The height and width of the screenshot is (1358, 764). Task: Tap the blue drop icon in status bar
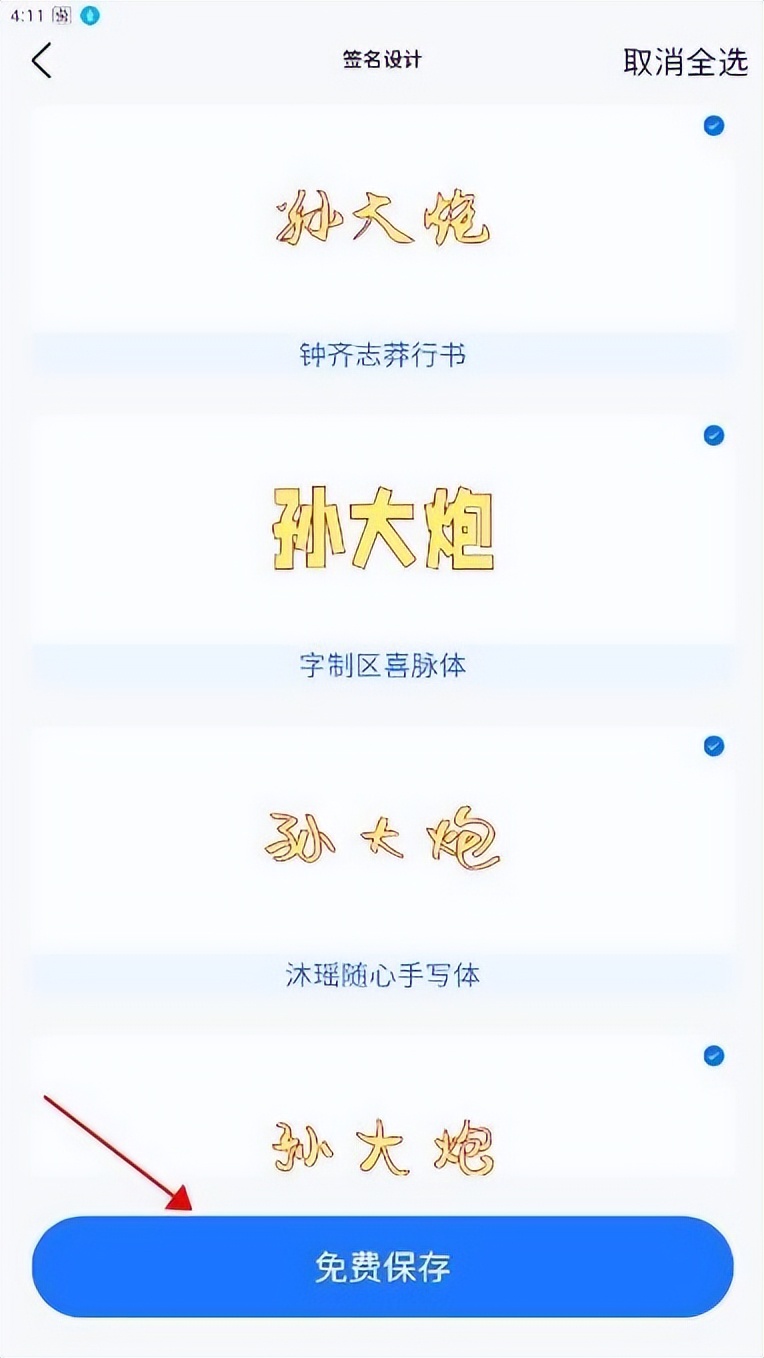pyautogui.click(x=90, y=15)
